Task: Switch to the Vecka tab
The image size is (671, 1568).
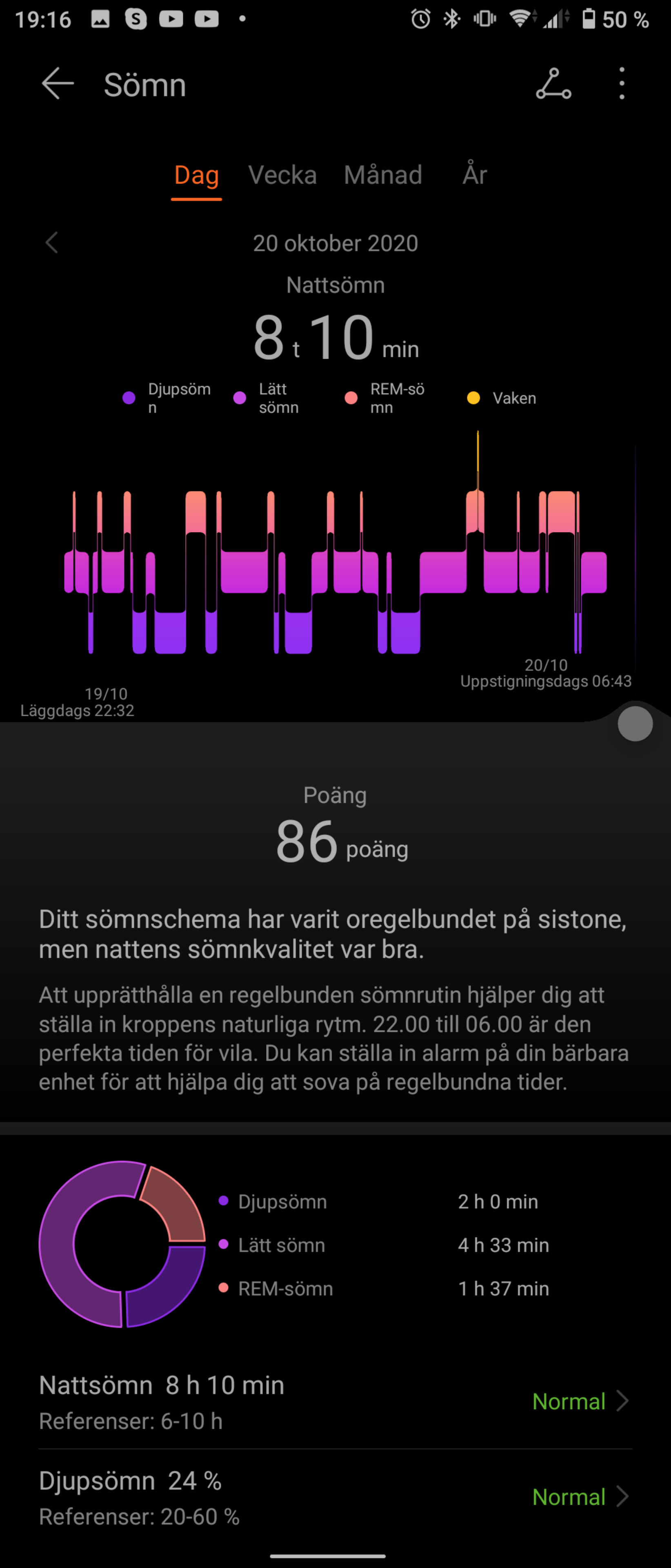Action: click(282, 175)
